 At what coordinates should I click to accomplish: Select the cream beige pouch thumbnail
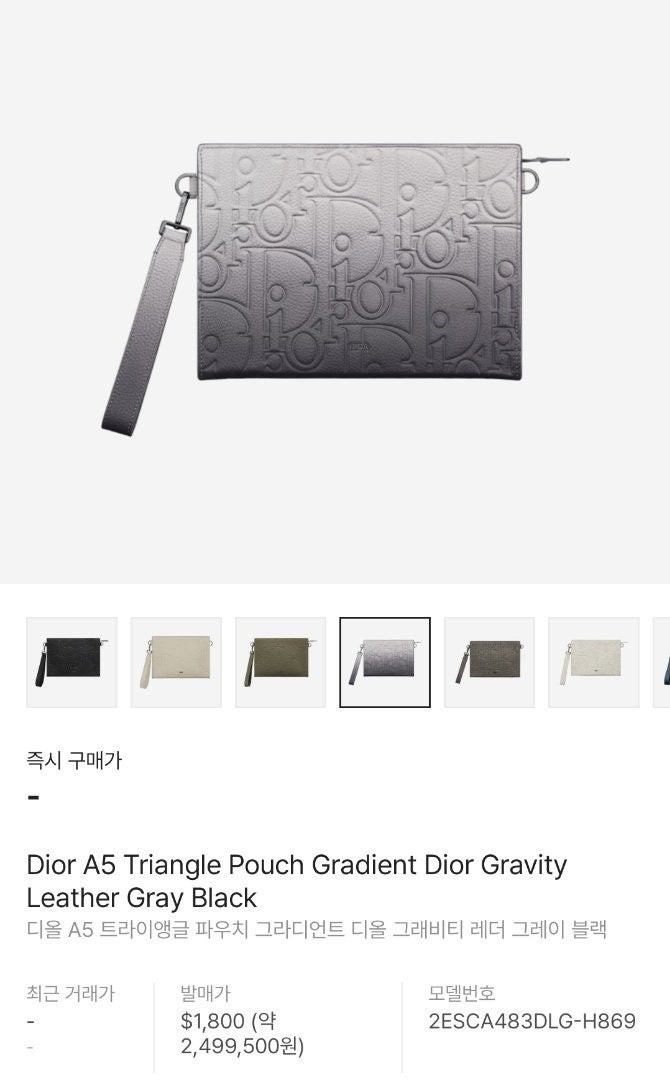(x=176, y=662)
